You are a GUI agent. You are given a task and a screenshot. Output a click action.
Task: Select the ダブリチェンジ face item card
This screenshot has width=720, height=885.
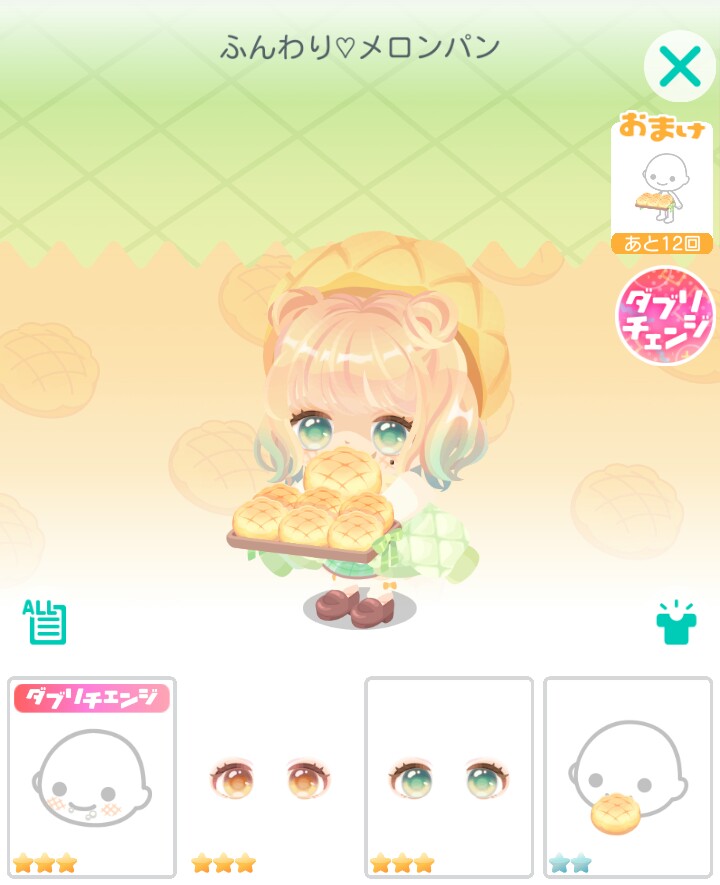pos(92,777)
